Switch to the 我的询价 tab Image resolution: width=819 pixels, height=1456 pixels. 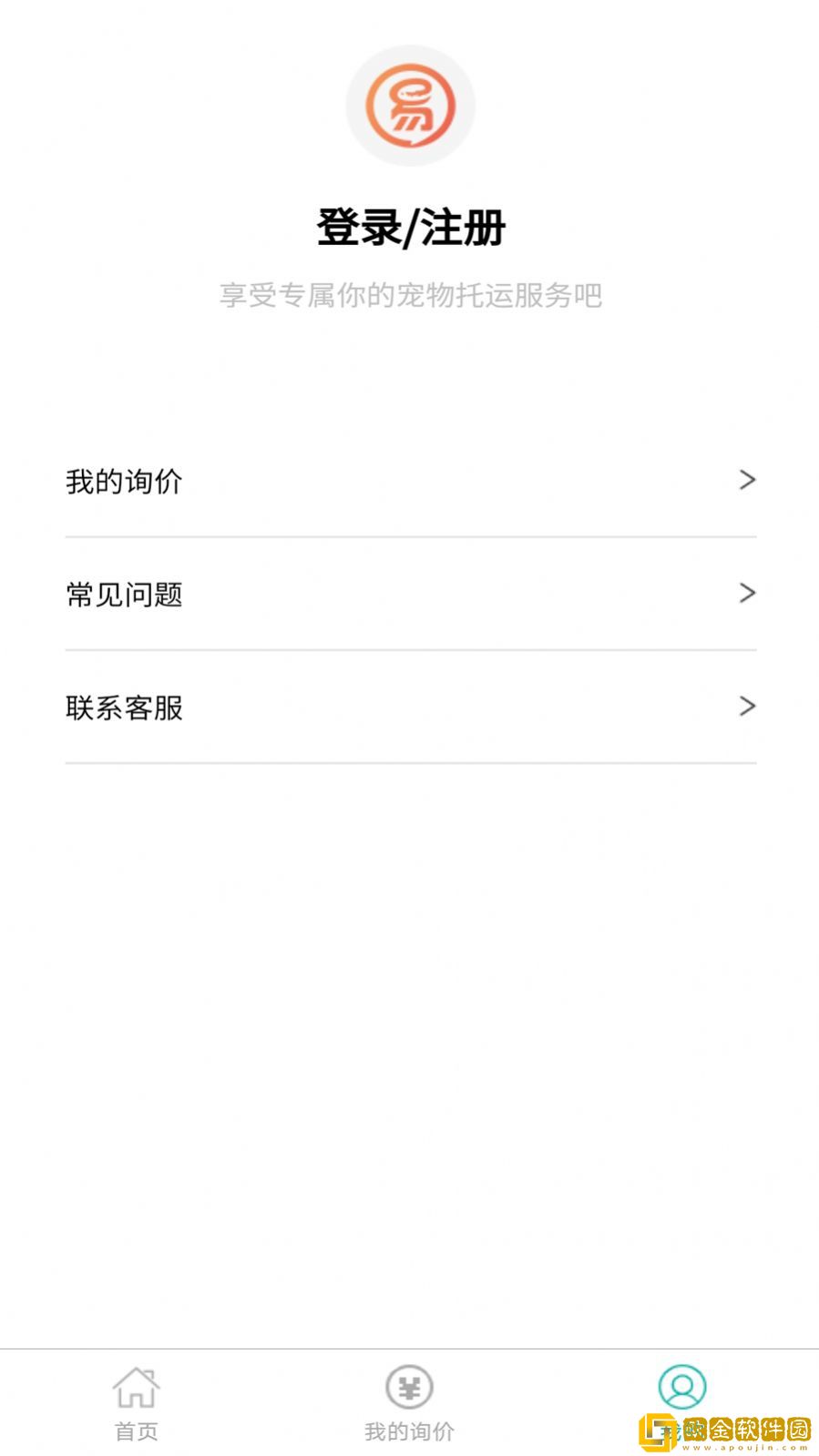point(409,1407)
